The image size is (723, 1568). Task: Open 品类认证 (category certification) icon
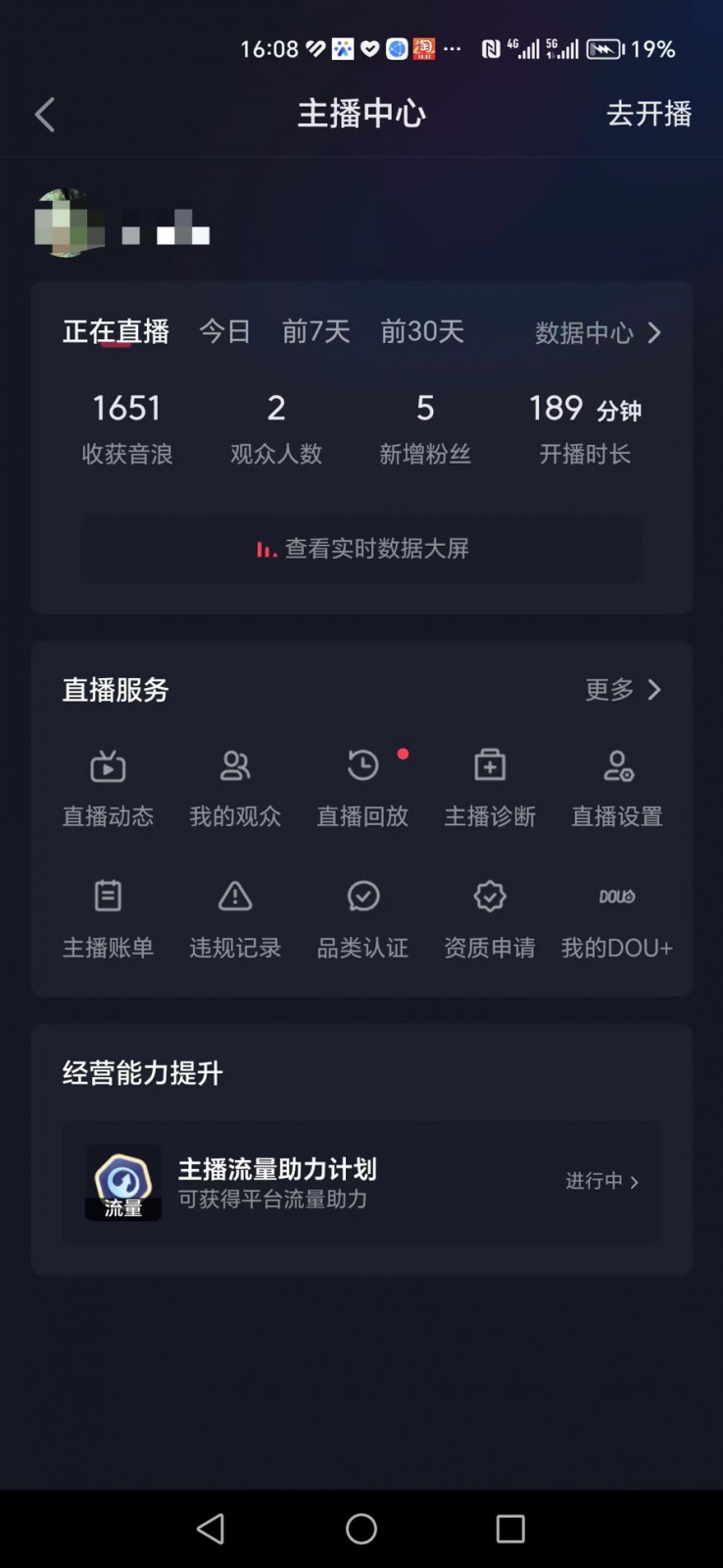point(362,916)
